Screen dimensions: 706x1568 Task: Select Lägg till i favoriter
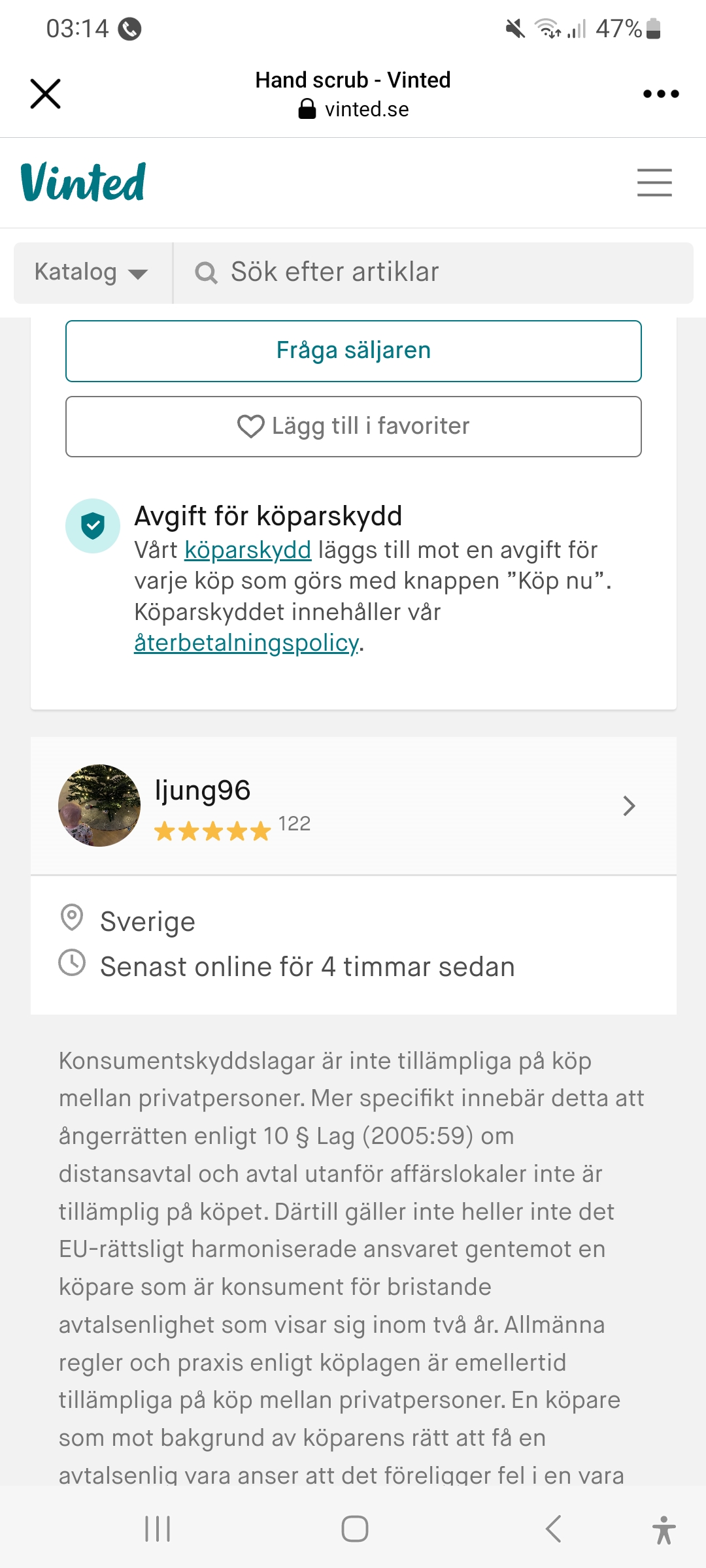coord(353,427)
